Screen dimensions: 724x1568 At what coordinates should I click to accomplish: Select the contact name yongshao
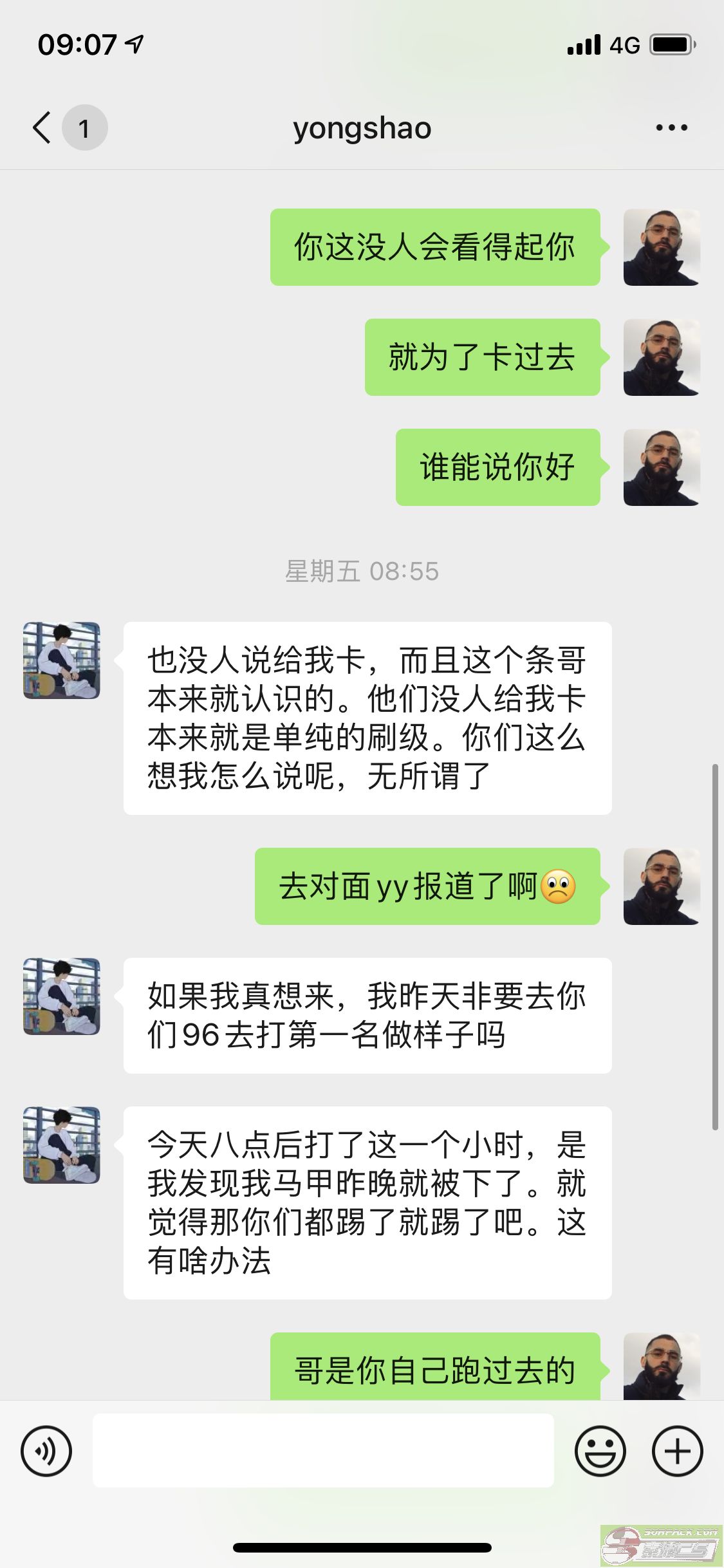tap(362, 127)
